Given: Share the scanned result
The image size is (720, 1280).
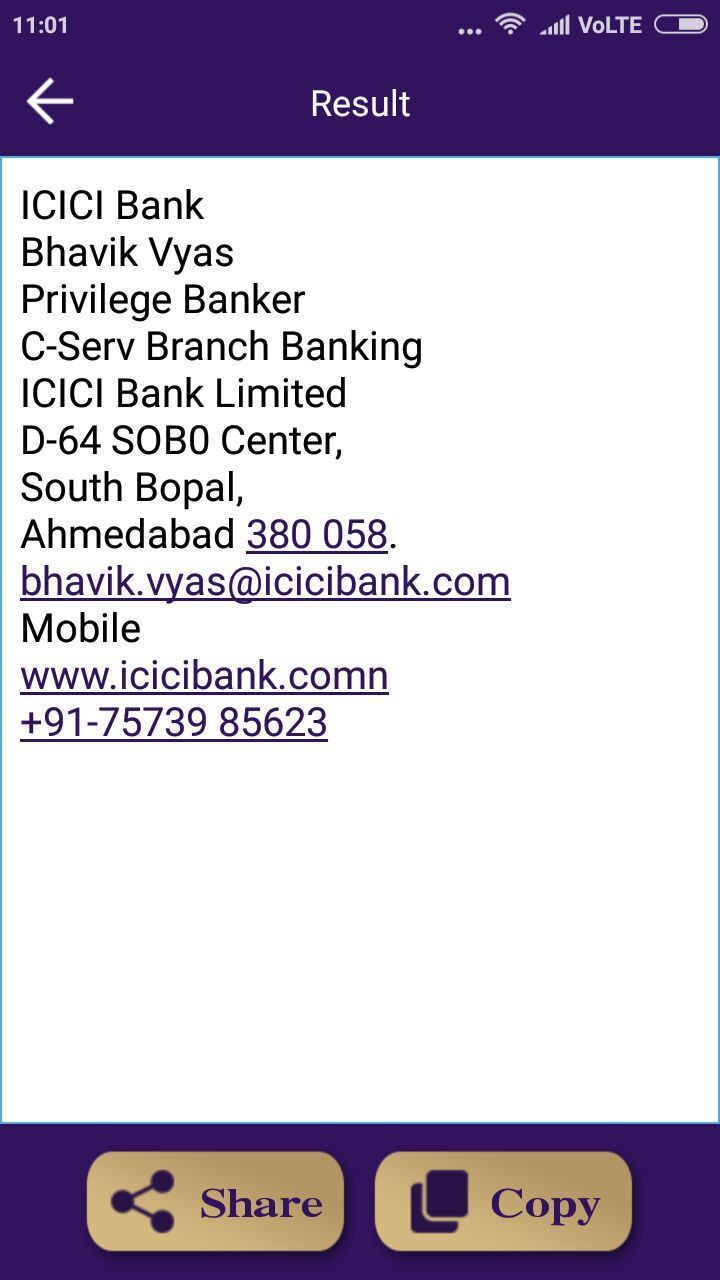Looking at the screenshot, I should tap(215, 1201).
